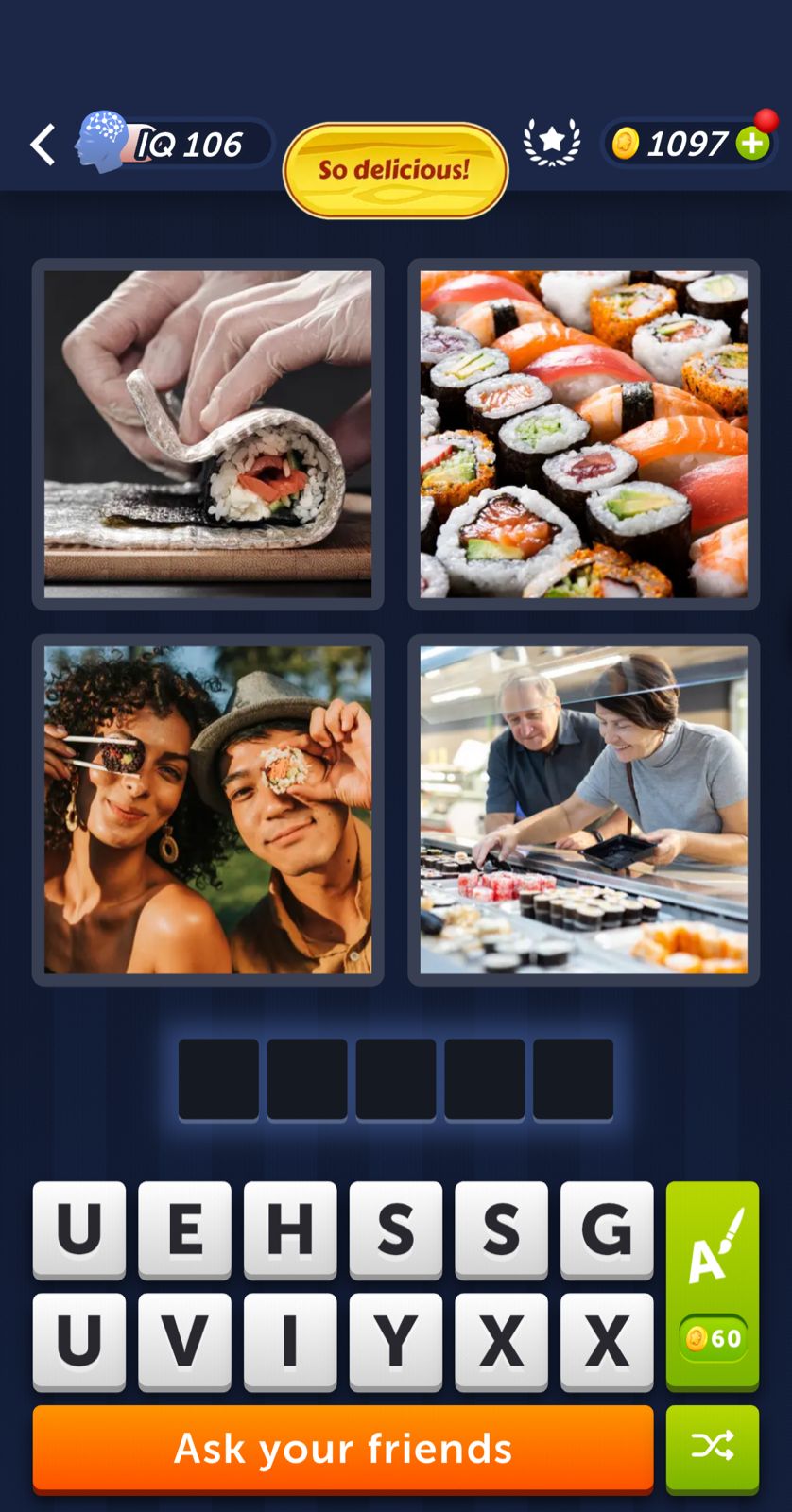Enlarge the assorted sushi platter picture

(583, 435)
